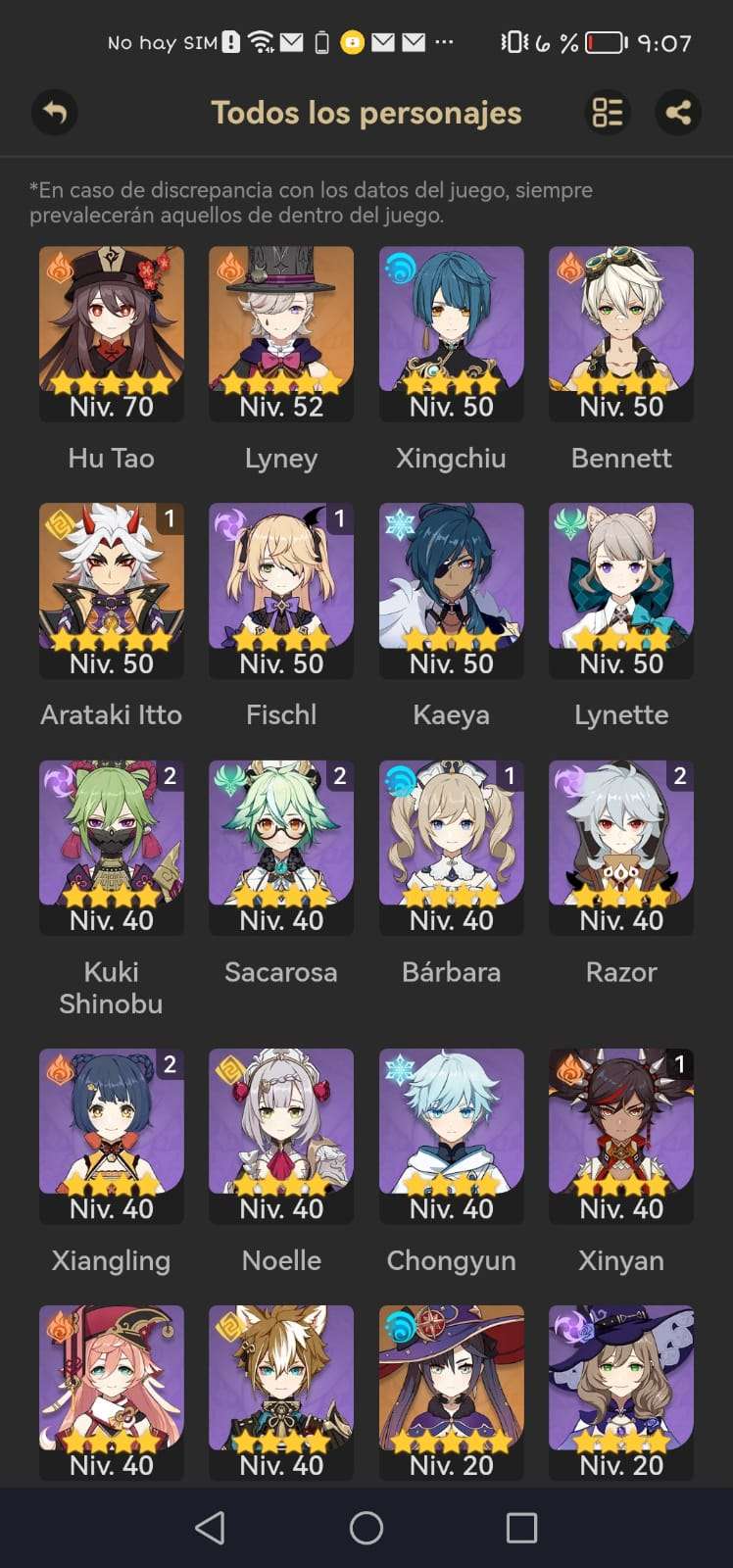
Task: View Lyney's character details
Action: point(281,333)
